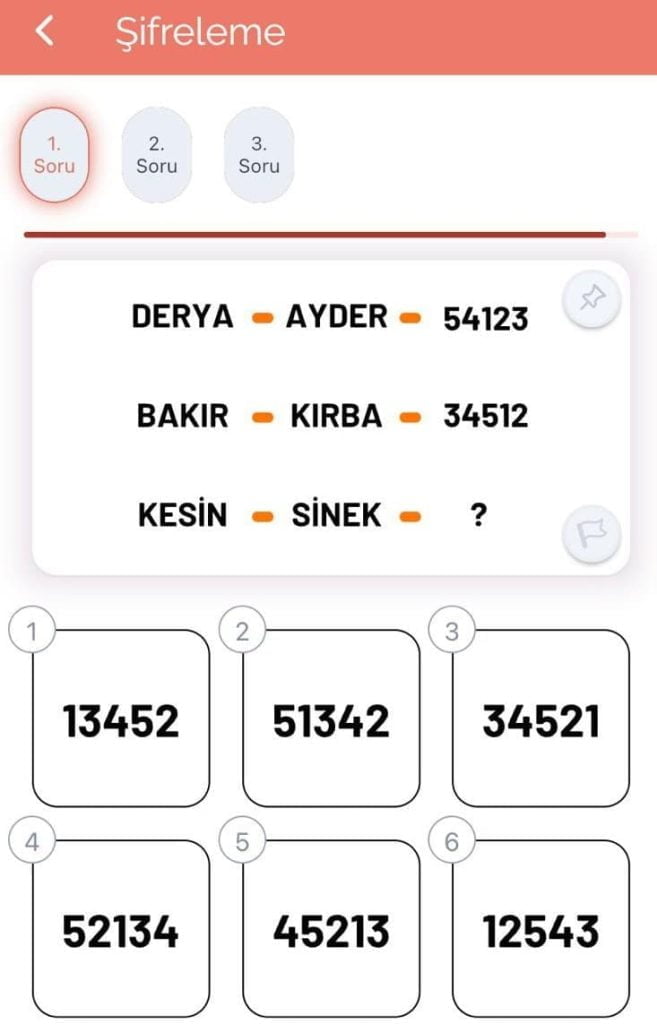Tap answer option 45213

(x=331, y=931)
